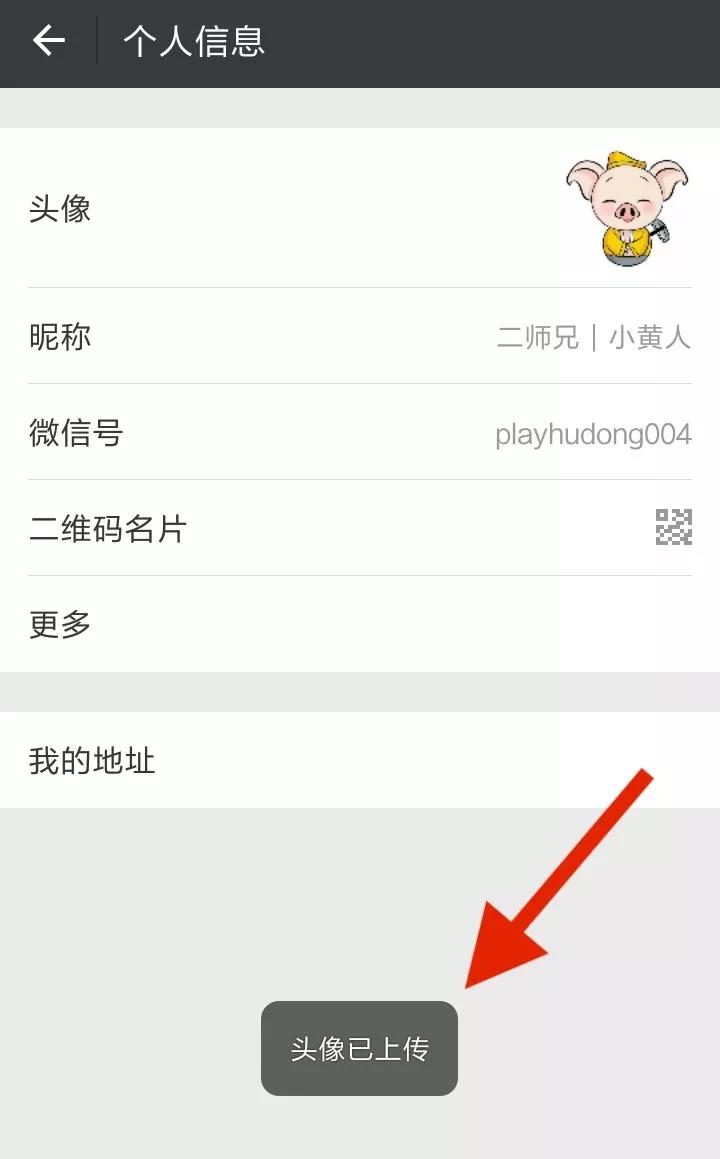Edit the 昵称 nickname row
The width and height of the screenshot is (720, 1159).
pos(360,337)
